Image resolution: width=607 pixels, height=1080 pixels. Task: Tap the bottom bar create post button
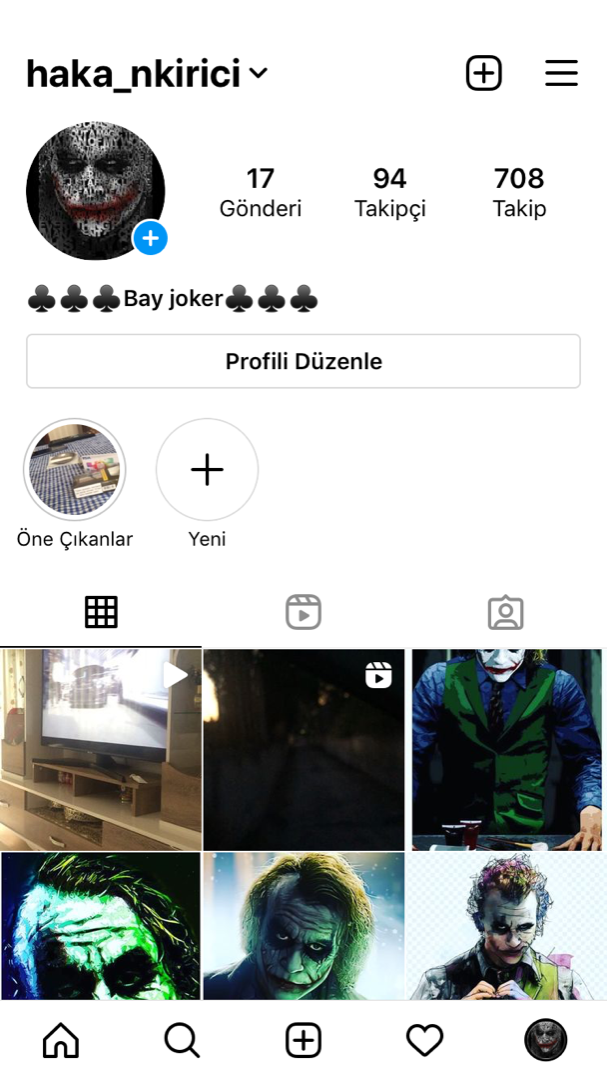click(x=303, y=1039)
